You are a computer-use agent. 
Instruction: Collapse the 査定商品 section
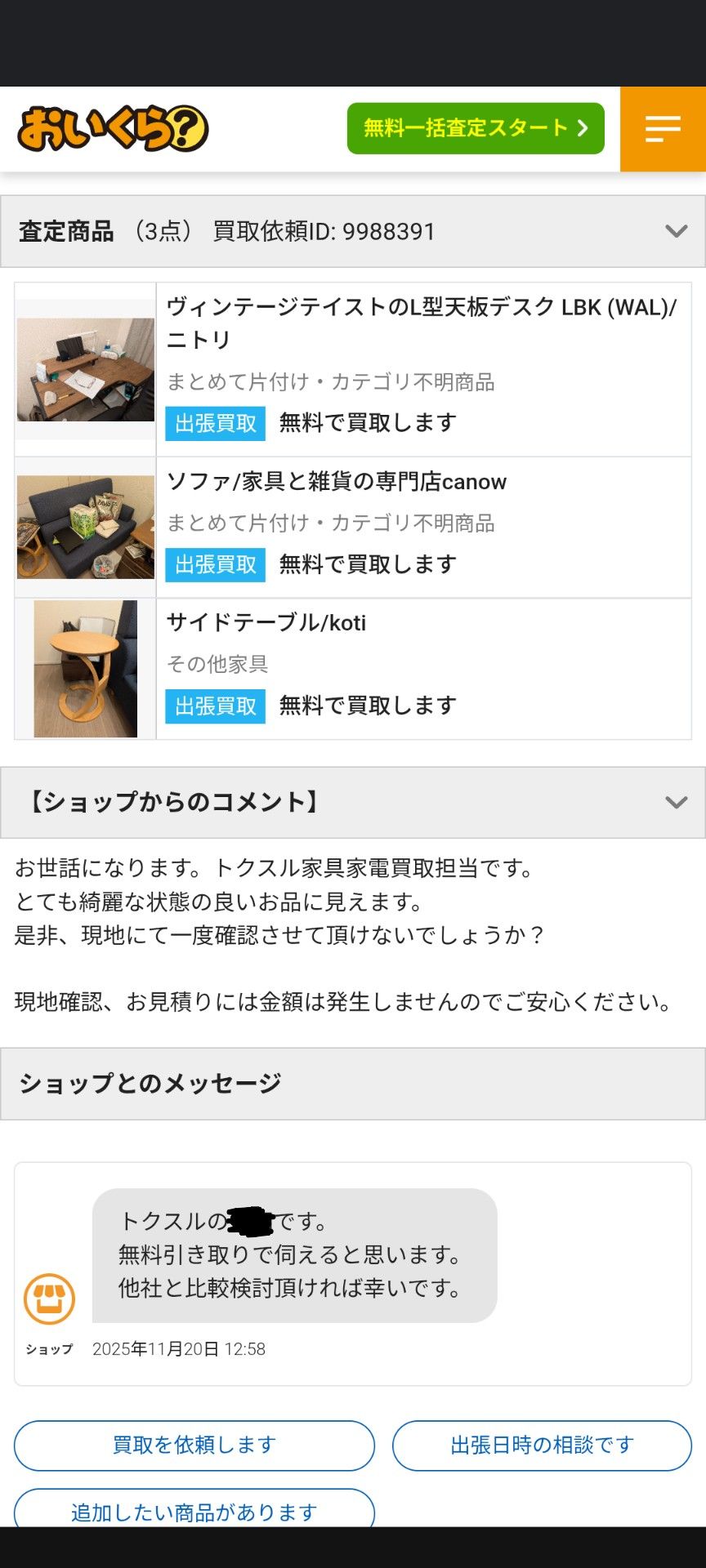(x=676, y=231)
